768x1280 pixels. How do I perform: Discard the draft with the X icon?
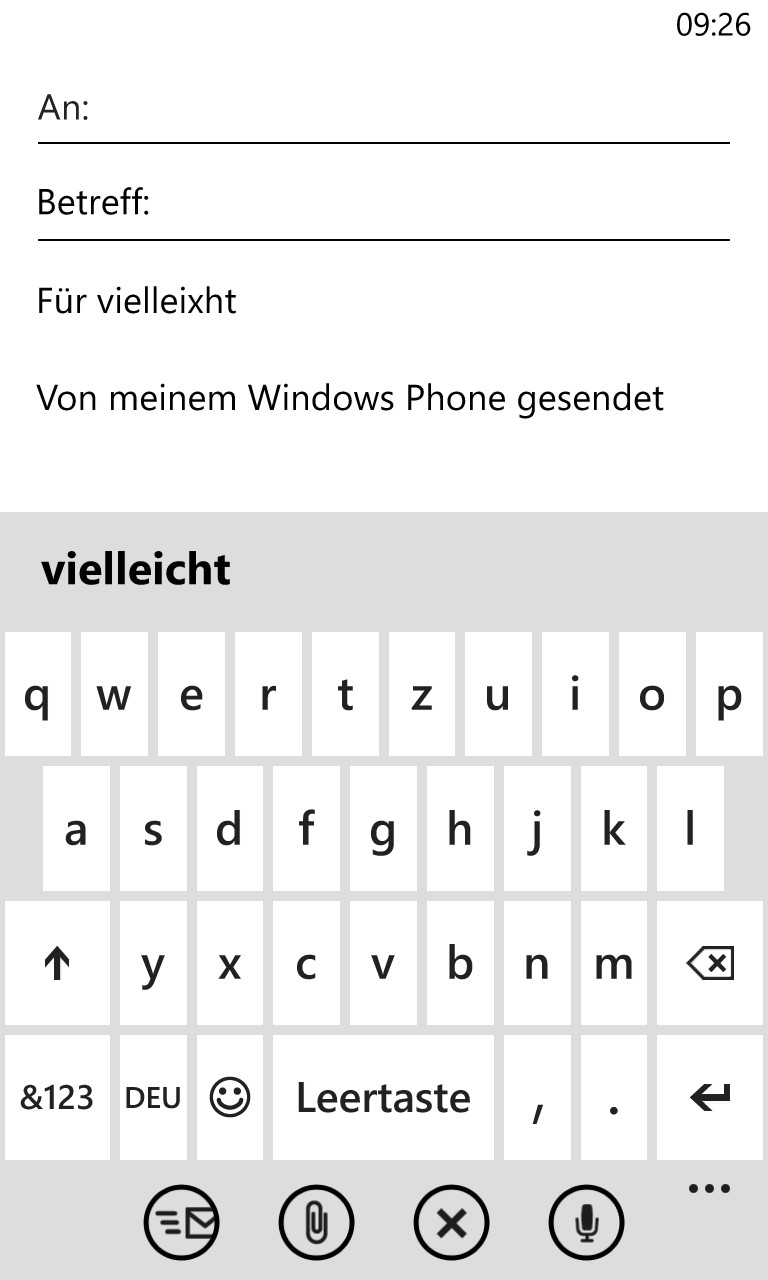pos(451,1222)
